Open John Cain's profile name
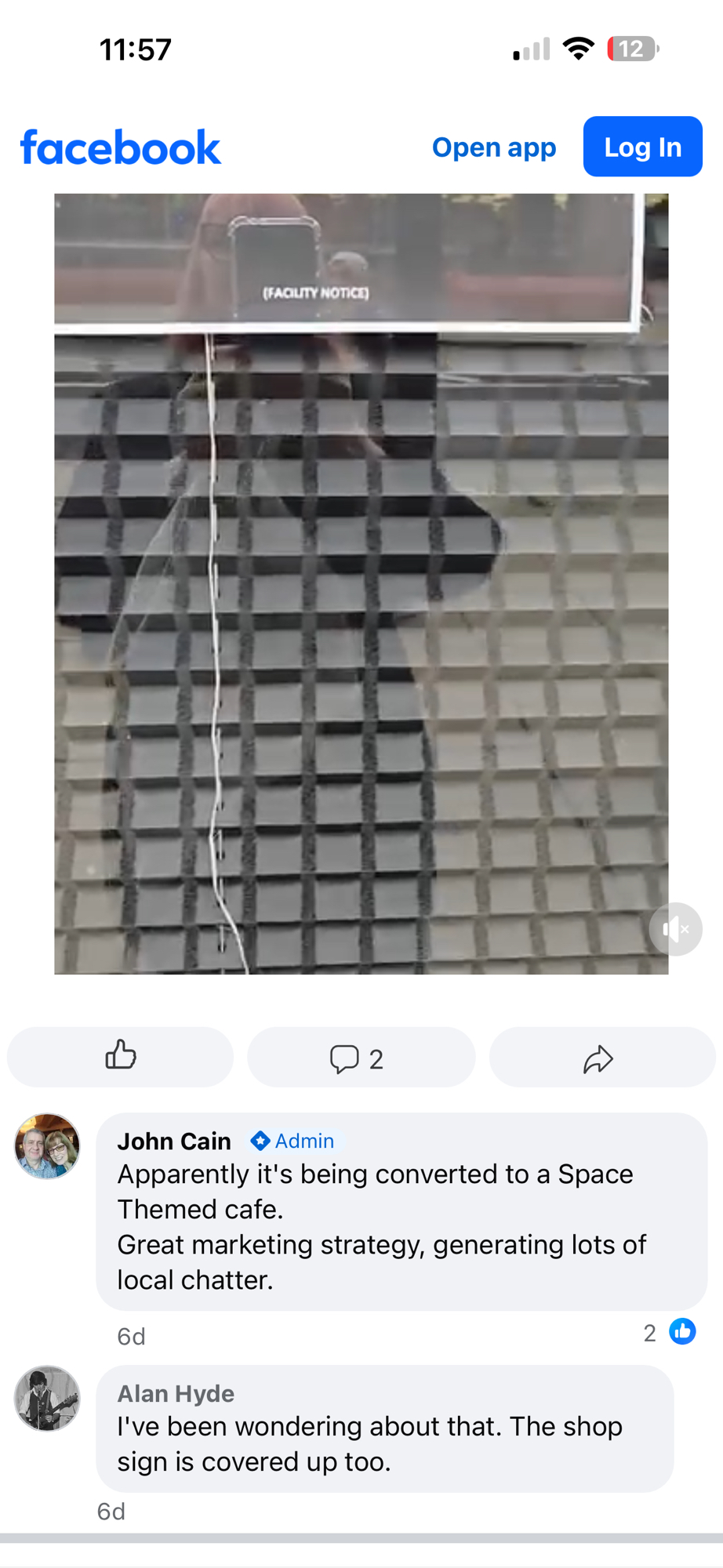The image size is (723, 1568). [174, 1141]
